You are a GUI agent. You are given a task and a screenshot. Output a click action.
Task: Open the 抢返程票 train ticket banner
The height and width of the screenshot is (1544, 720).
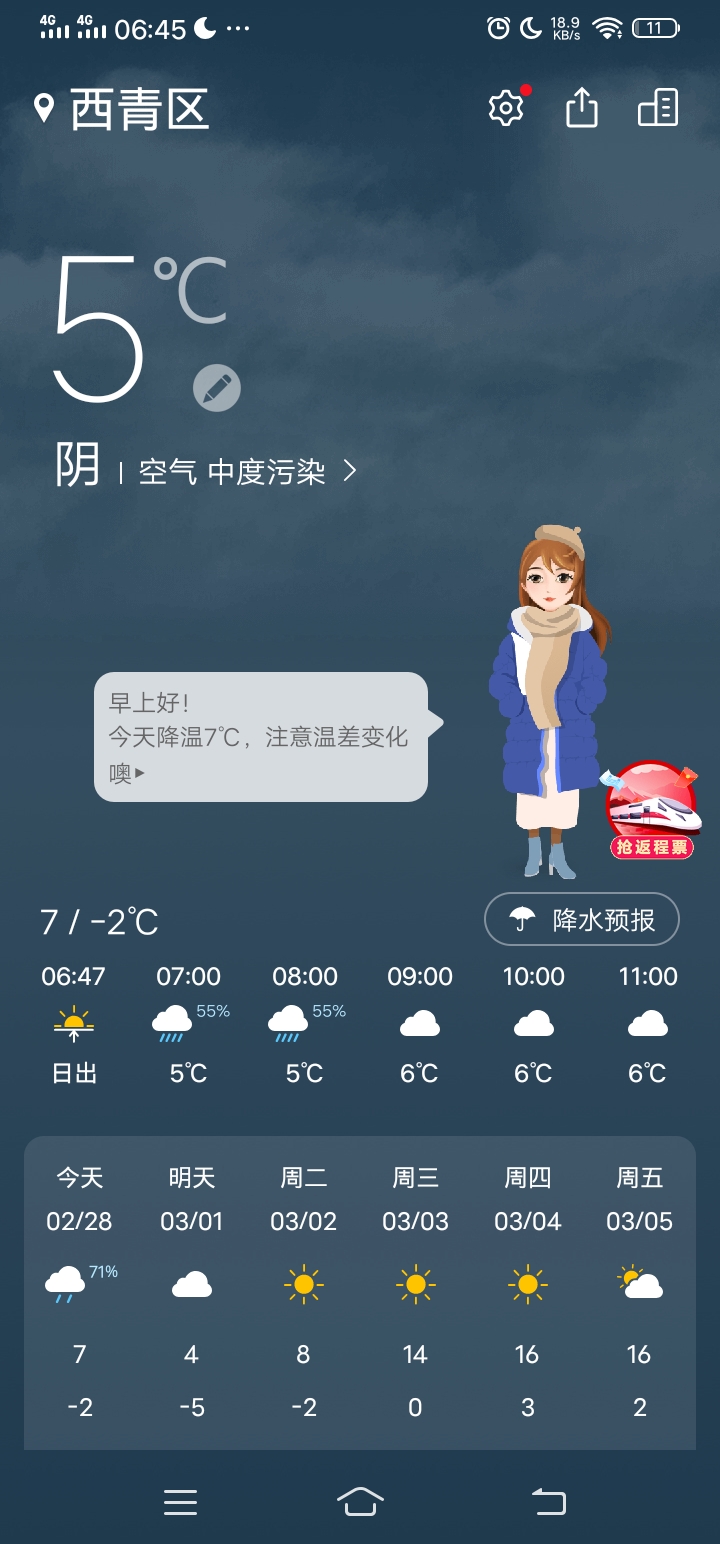[652, 812]
